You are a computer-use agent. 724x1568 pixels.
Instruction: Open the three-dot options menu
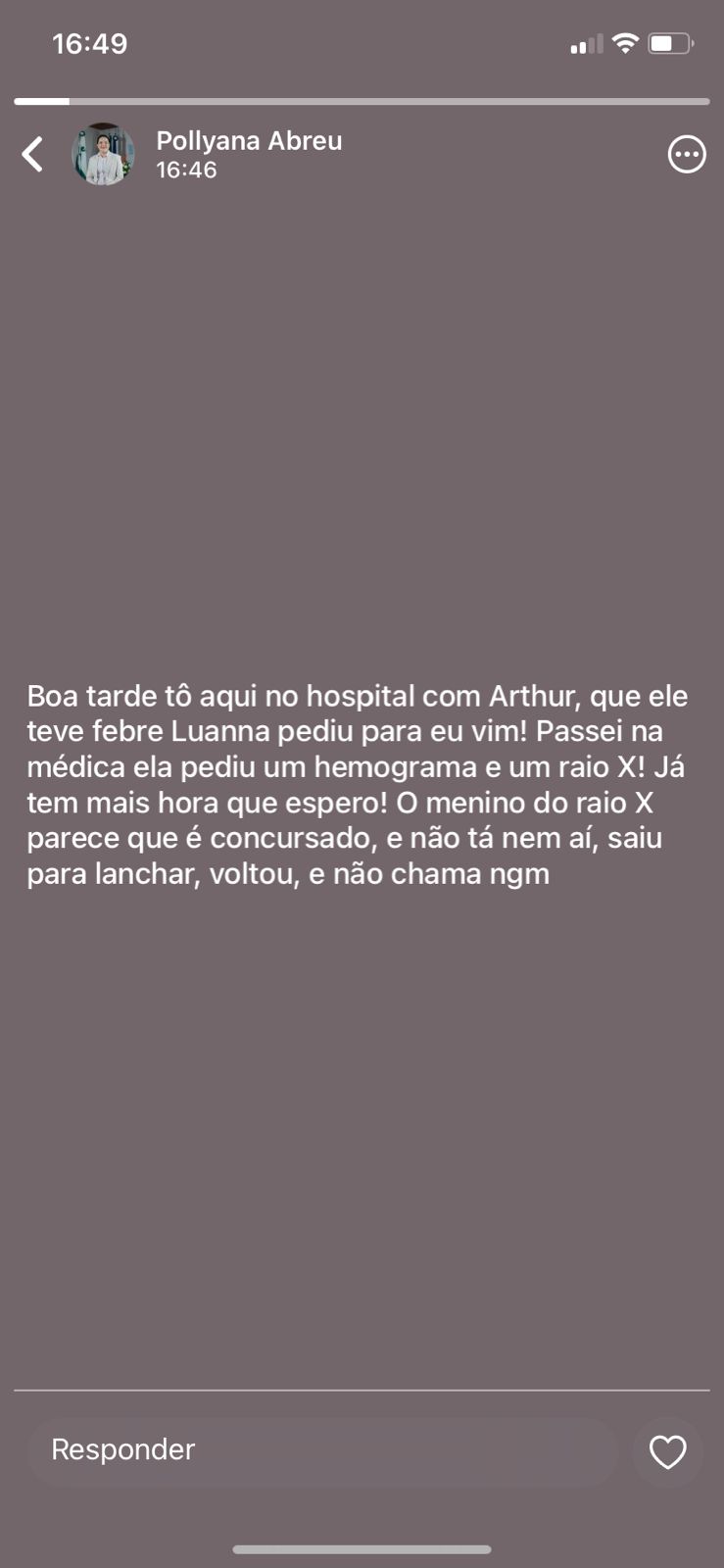686,154
